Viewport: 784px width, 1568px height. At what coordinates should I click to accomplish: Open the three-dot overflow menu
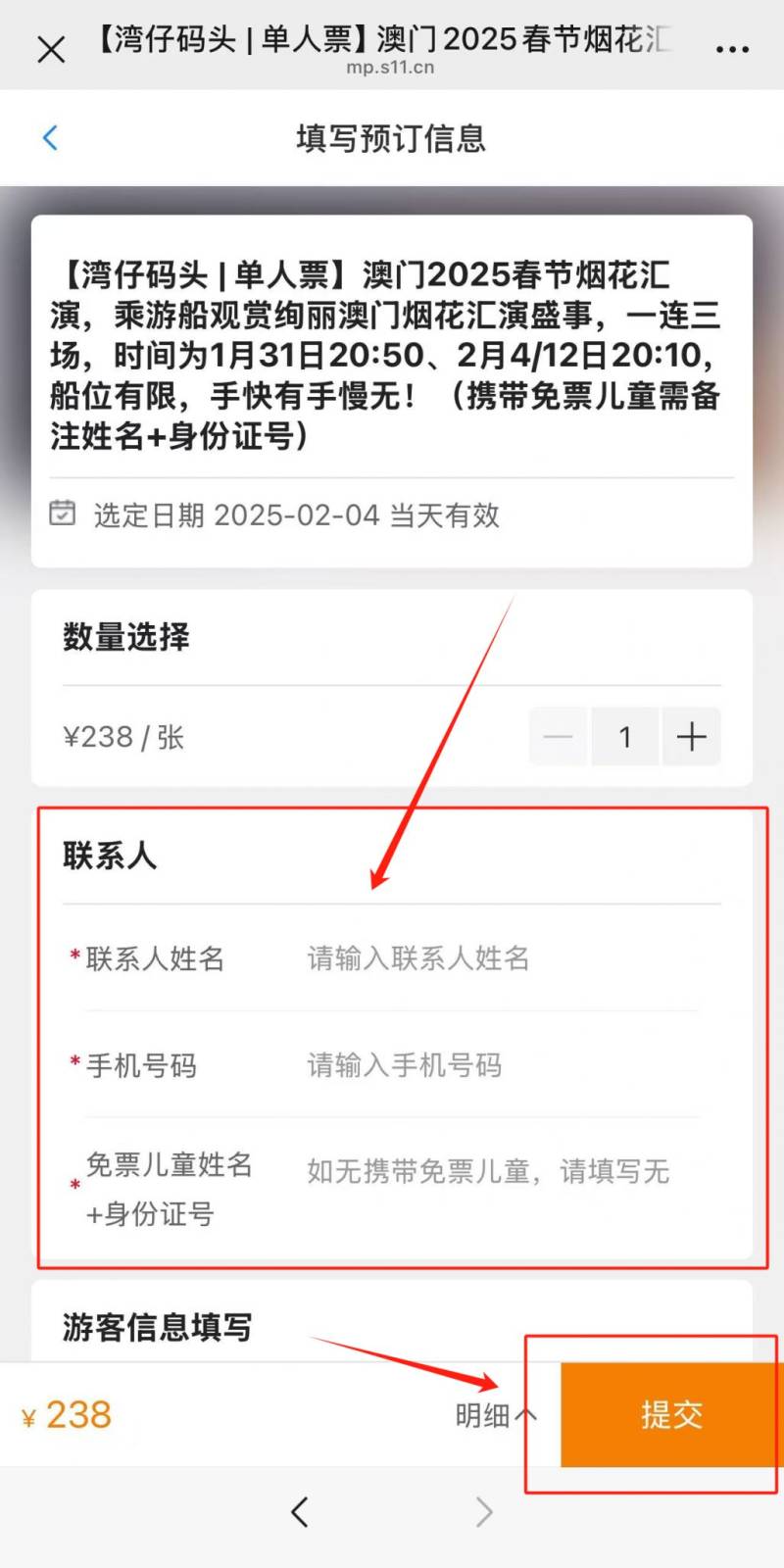tap(732, 49)
